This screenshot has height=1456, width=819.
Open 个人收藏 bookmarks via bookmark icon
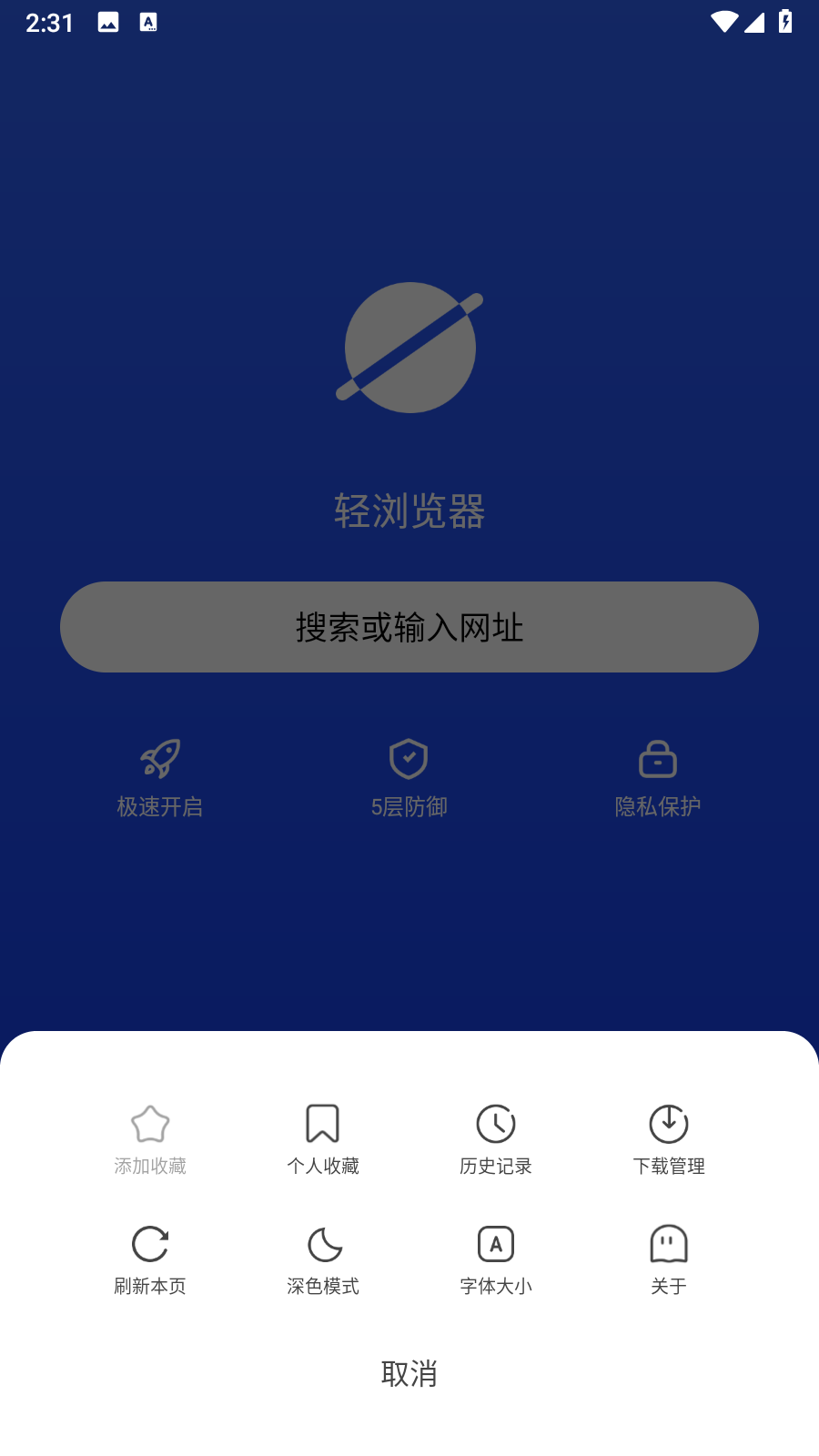(323, 1123)
